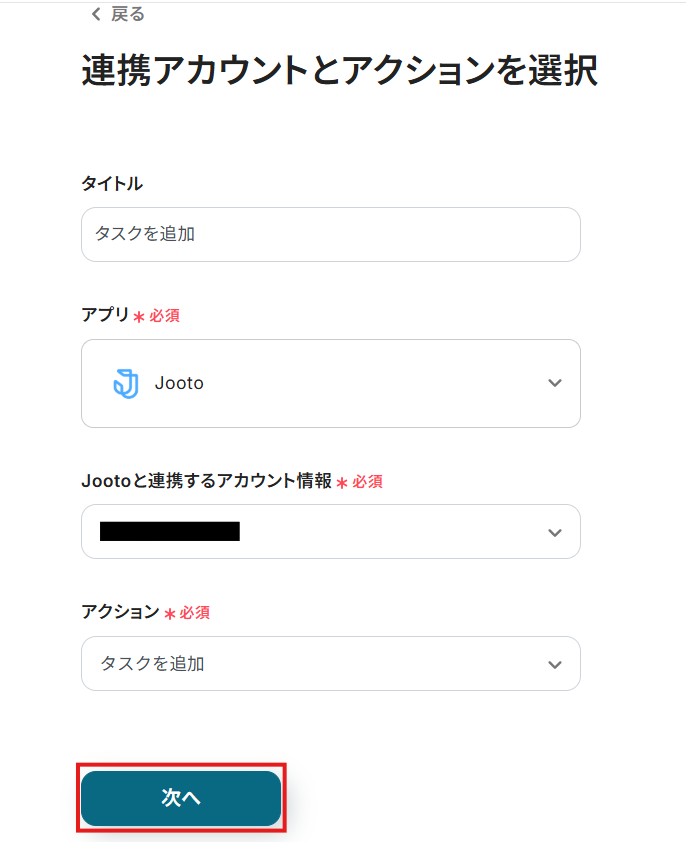Image resolution: width=686 pixels, height=842 pixels.
Task: Open the アクション dropdown
Action: coord(330,663)
